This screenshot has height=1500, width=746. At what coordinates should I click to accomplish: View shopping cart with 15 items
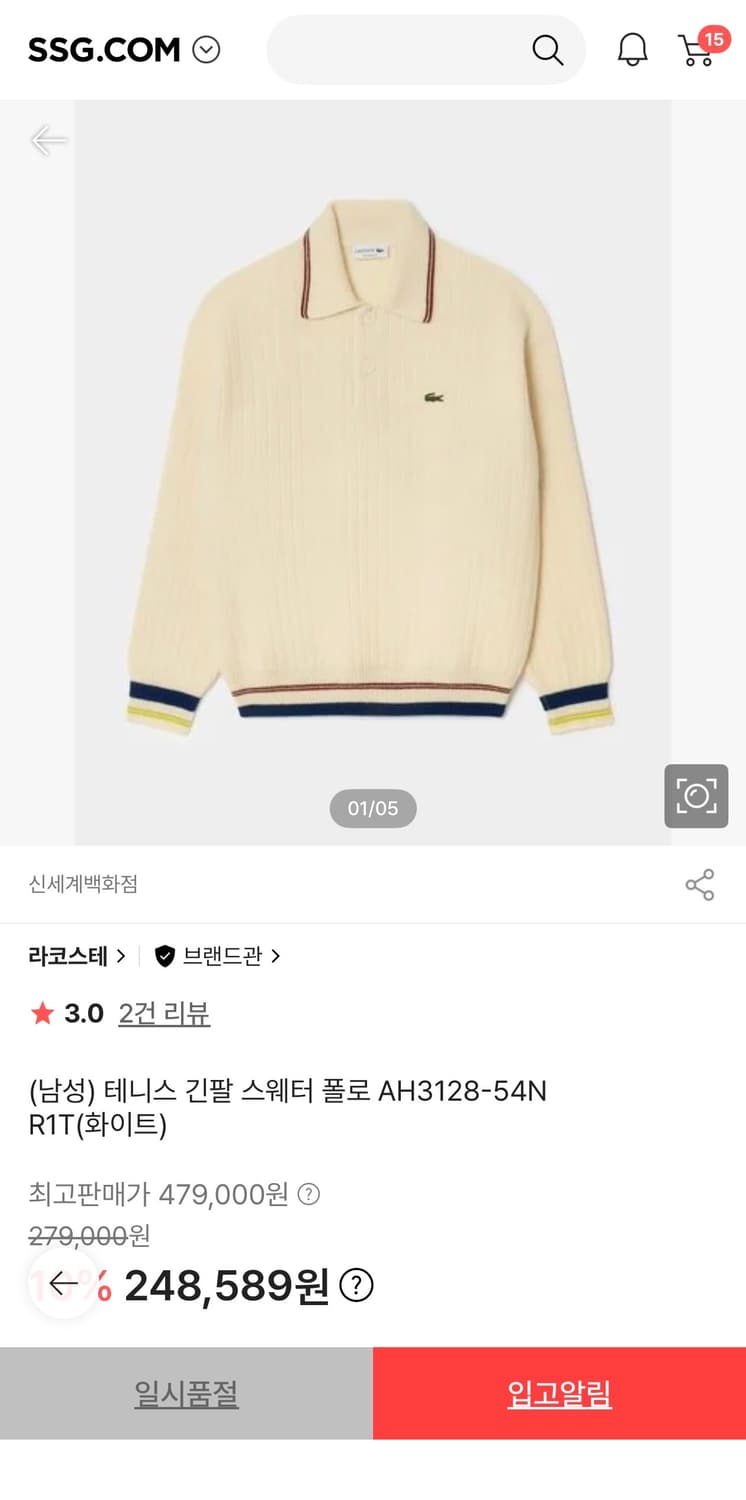pyautogui.click(x=697, y=52)
